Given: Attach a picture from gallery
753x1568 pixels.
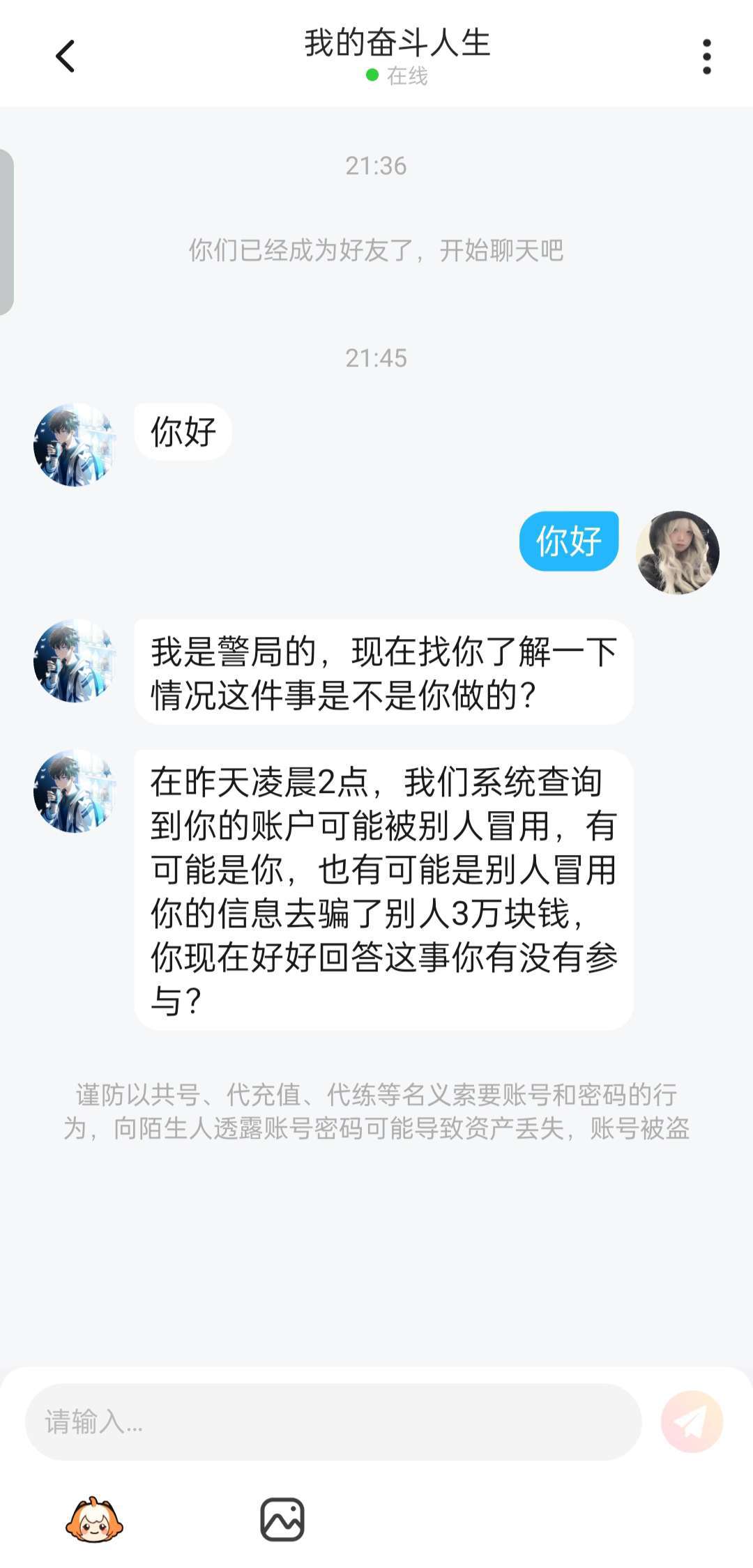Looking at the screenshot, I should tap(282, 1519).
